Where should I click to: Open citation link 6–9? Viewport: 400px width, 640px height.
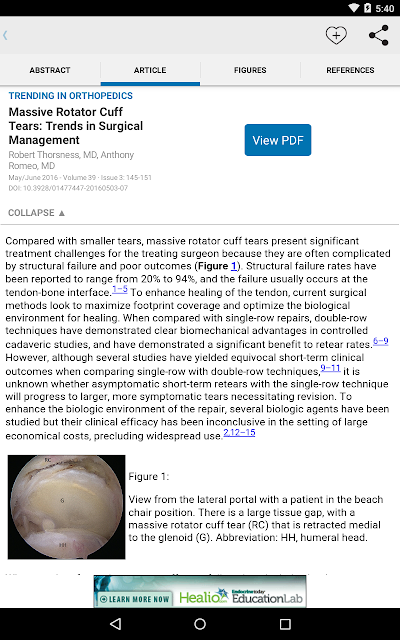coord(380,341)
